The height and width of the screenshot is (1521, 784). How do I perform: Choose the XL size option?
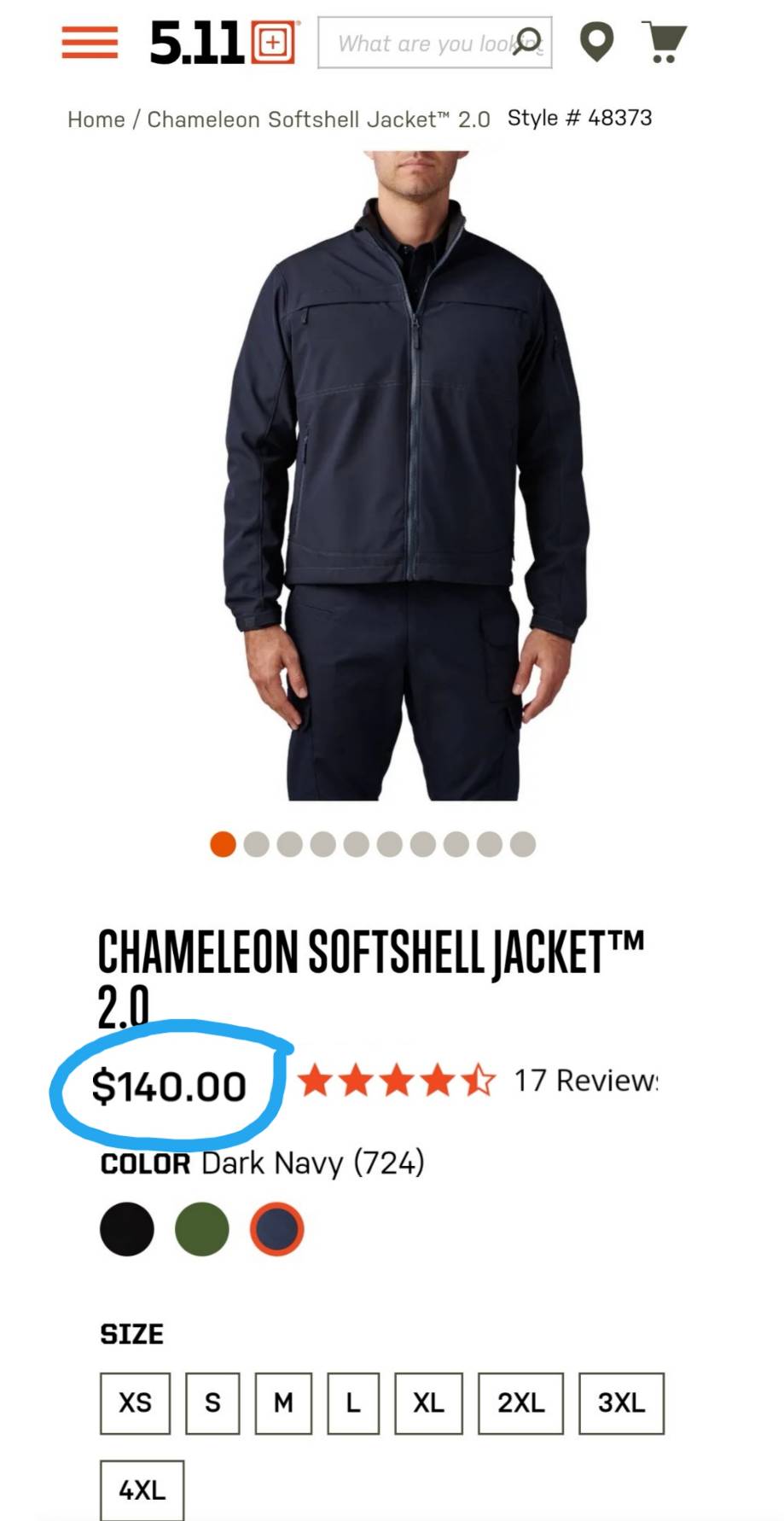click(x=427, y=1402)
